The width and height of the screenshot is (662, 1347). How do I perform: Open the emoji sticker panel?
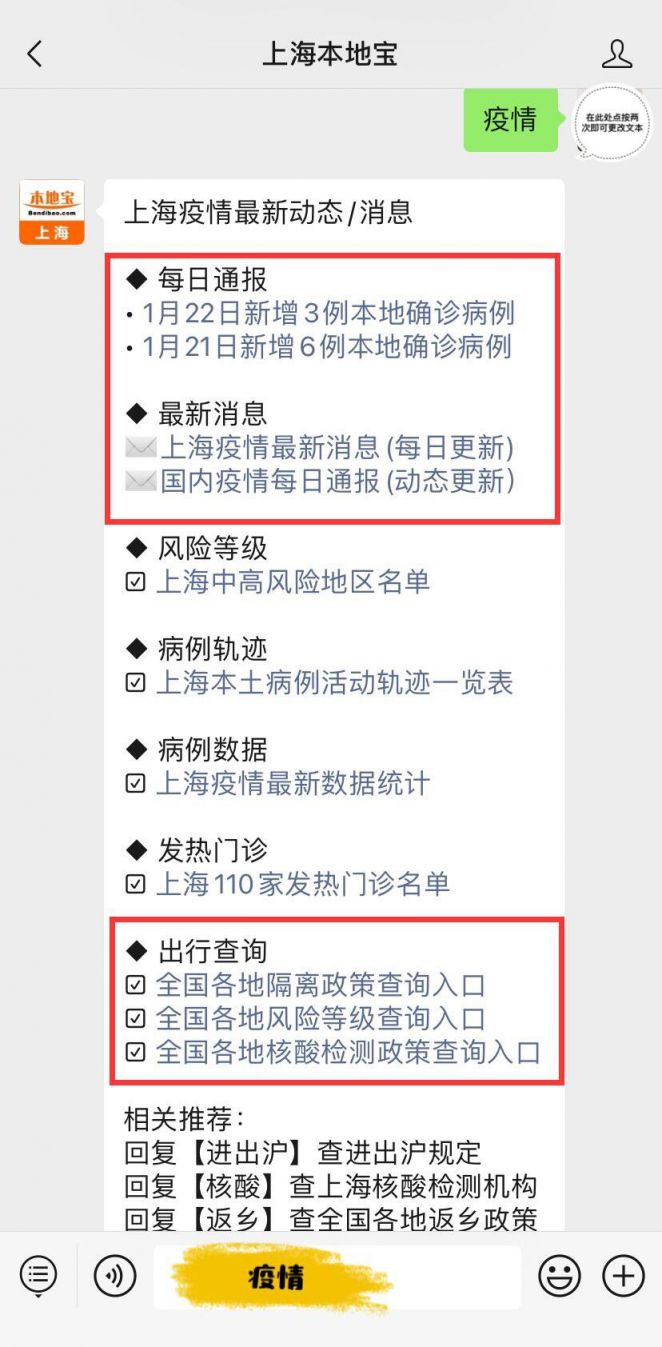coord(559,1275)
